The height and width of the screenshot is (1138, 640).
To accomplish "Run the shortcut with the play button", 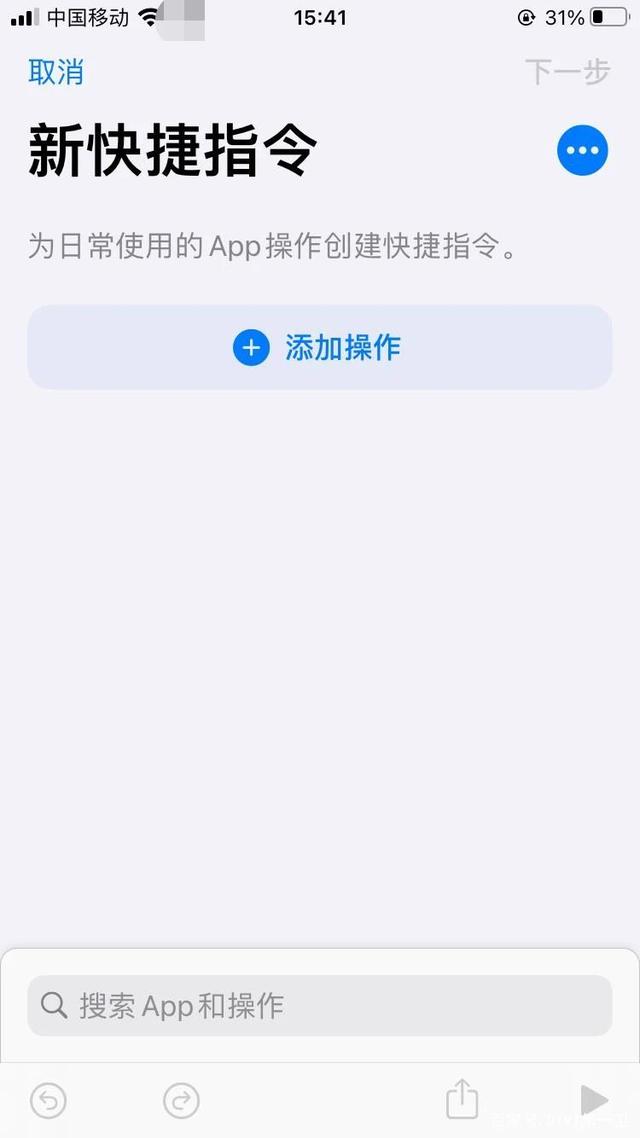I will (x=594, y=1100).
